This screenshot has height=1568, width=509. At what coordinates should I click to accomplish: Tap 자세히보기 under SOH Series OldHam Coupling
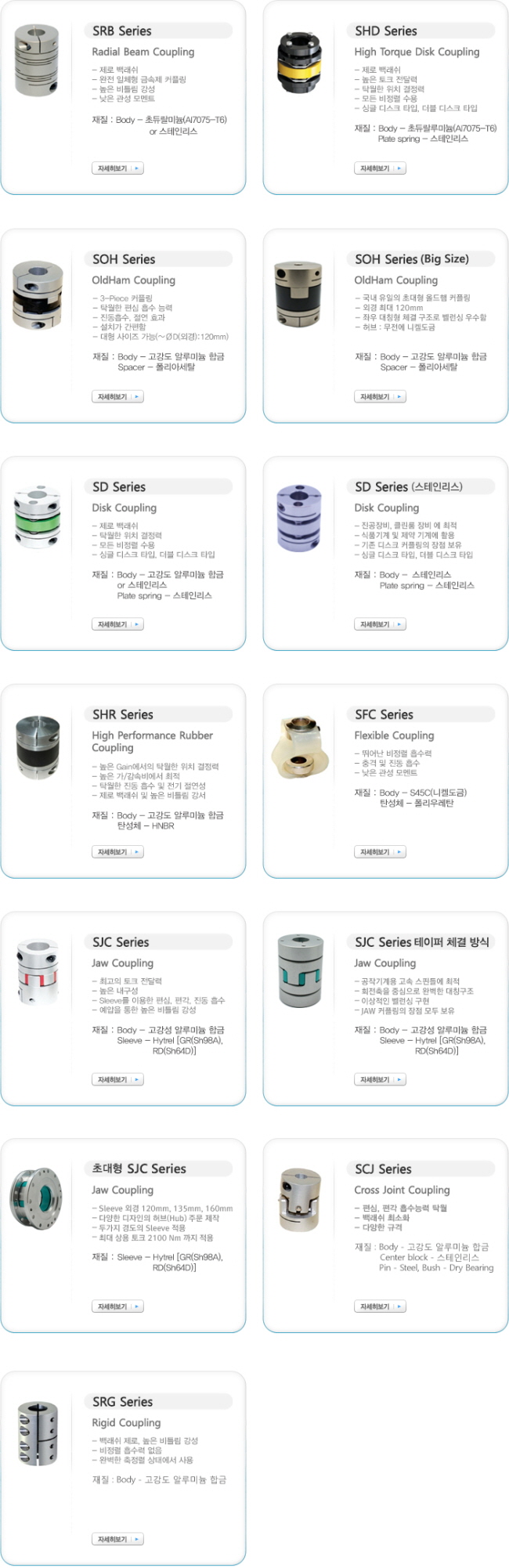(x=117, y=397)
